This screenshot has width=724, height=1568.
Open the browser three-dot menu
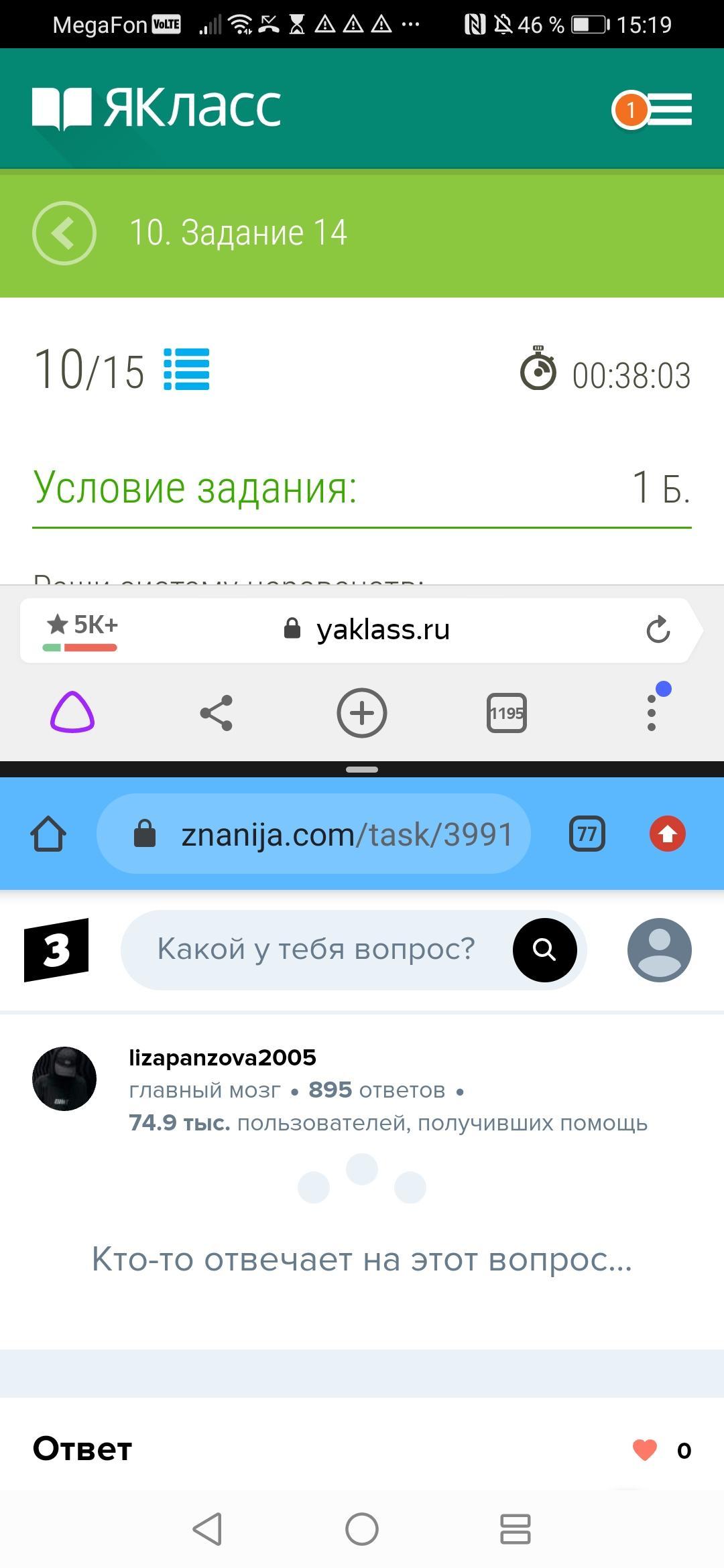(652, 713)
